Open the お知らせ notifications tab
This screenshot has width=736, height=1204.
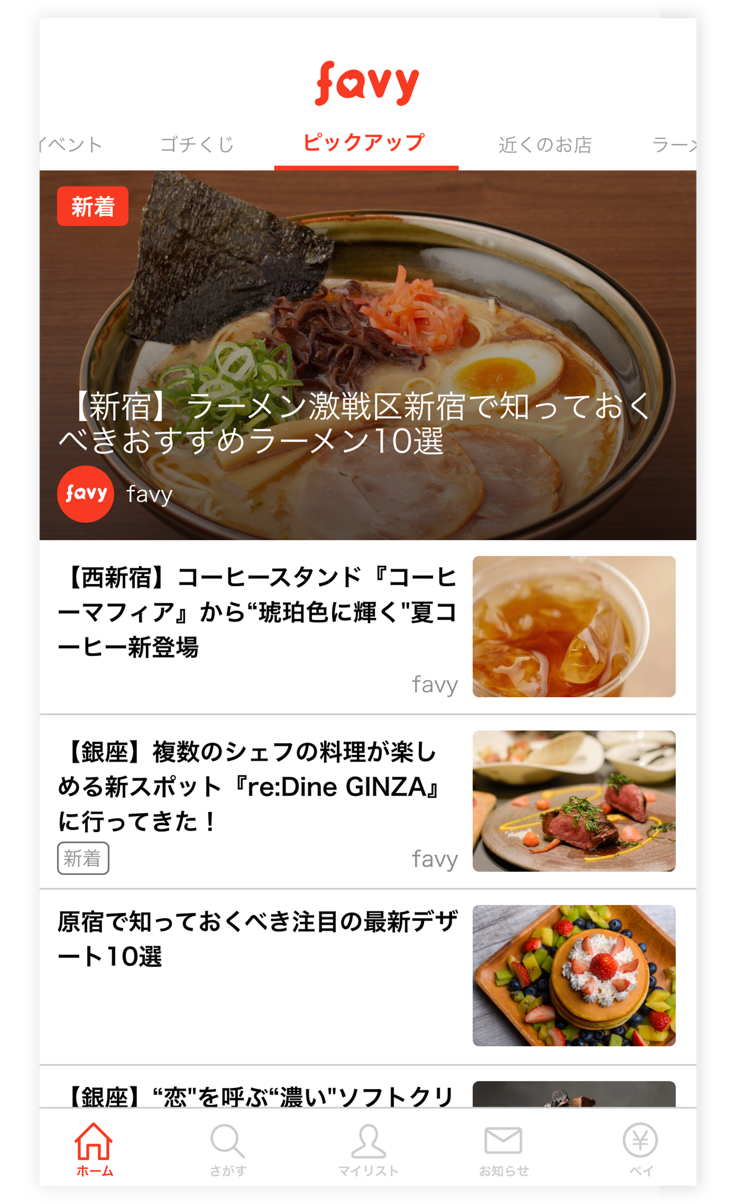[x=503, y=1149]
